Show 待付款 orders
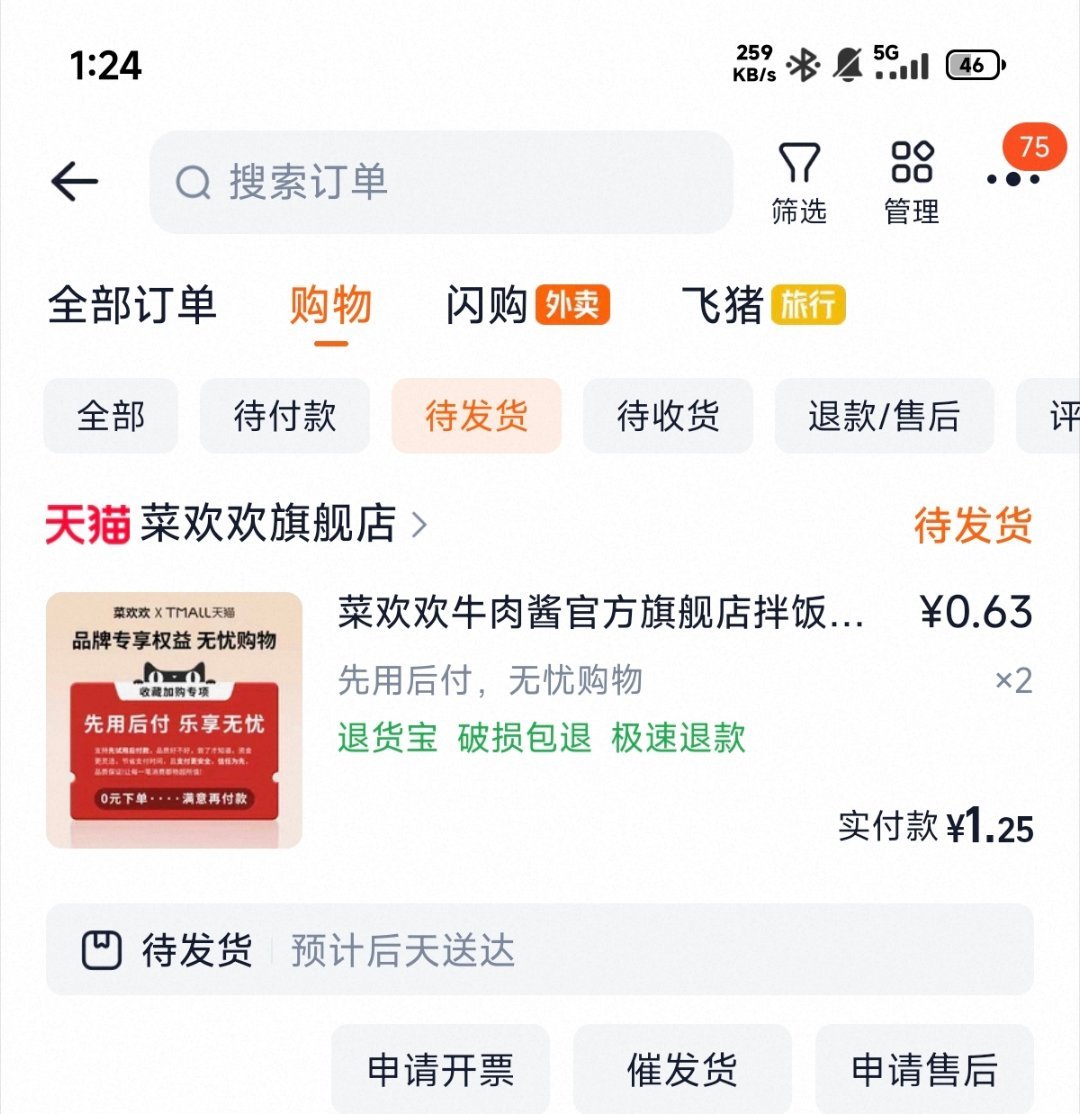Viewport: 1080px width, 1114px height. point(284,416)
